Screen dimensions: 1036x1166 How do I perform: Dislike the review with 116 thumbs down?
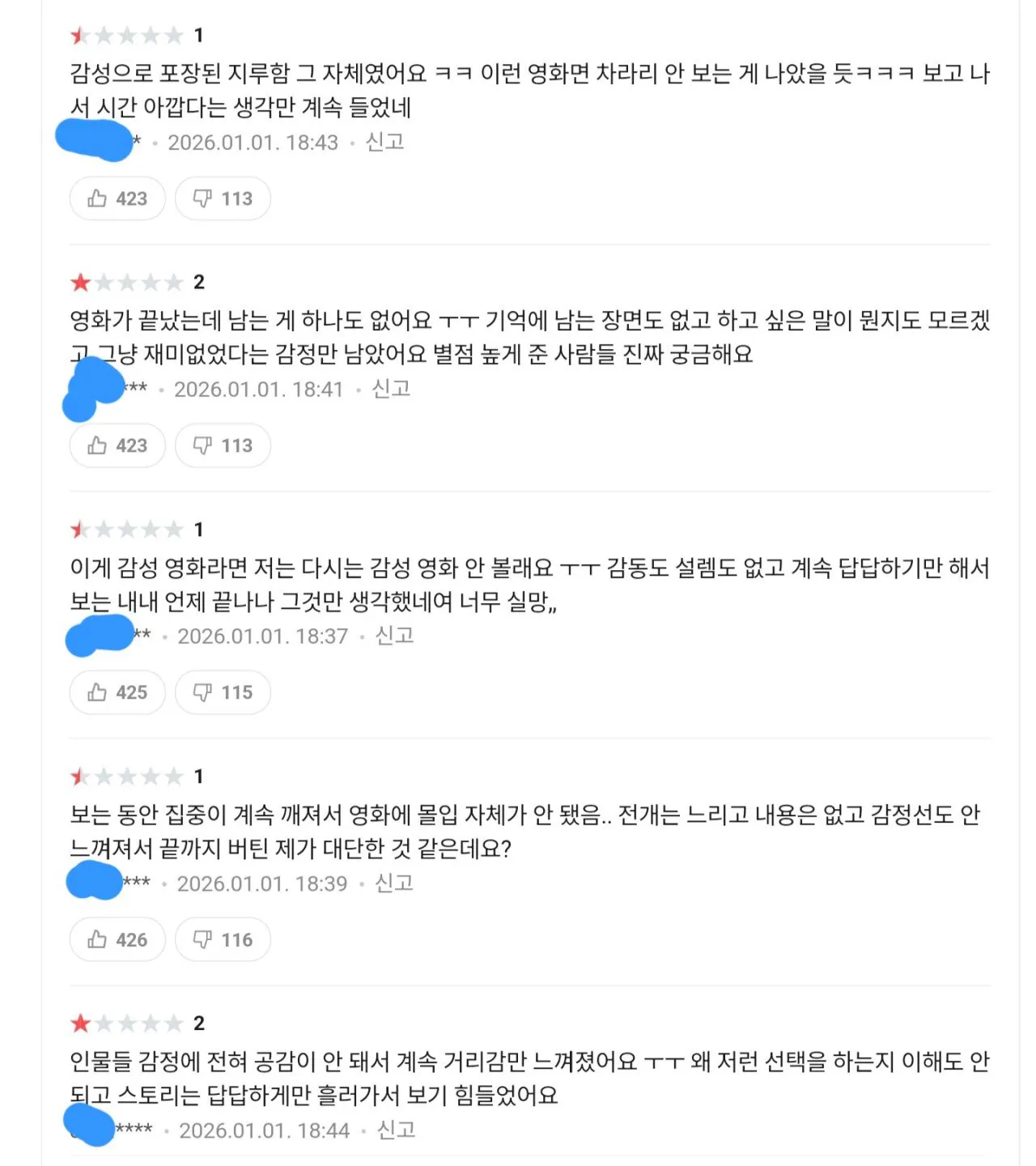pyautogui.click(x=223, y=939)
